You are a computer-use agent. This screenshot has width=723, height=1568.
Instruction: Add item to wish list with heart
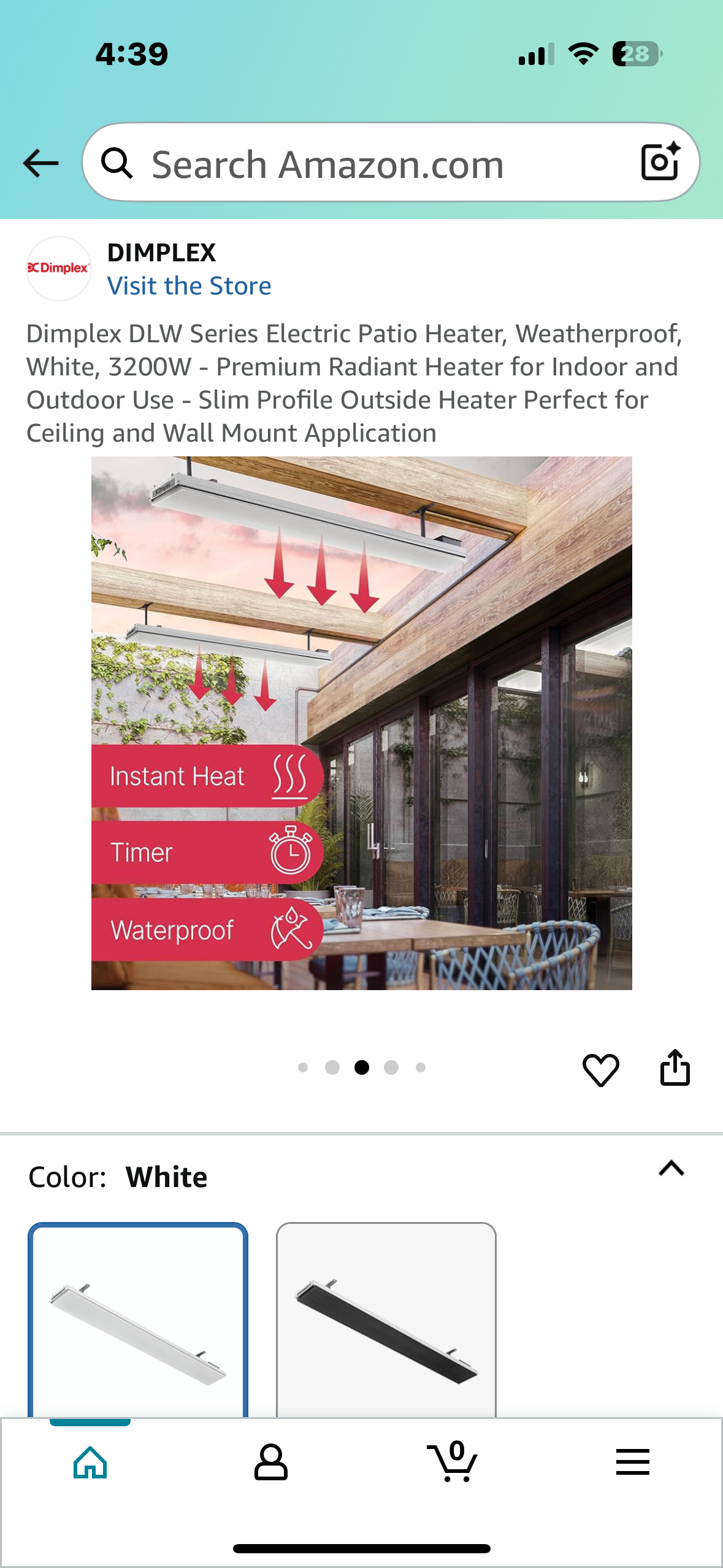point(600,1069)
